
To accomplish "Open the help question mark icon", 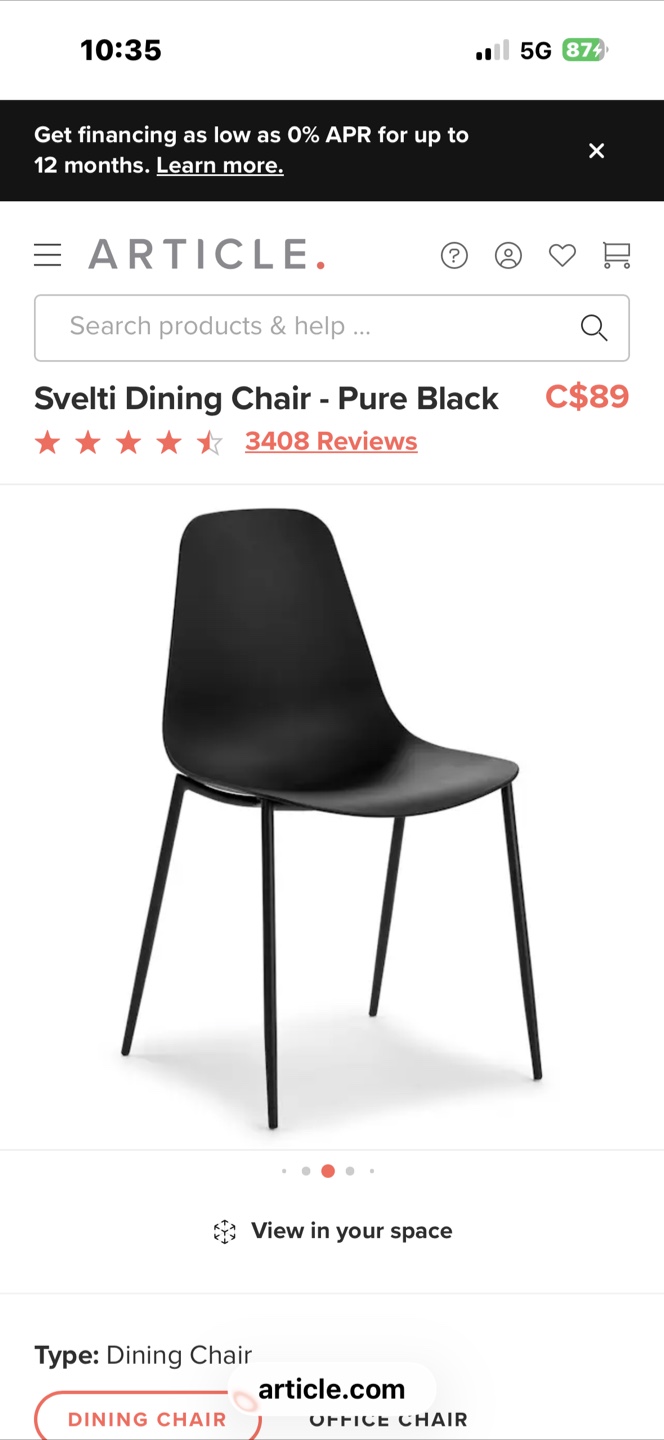I will point(454,256).
